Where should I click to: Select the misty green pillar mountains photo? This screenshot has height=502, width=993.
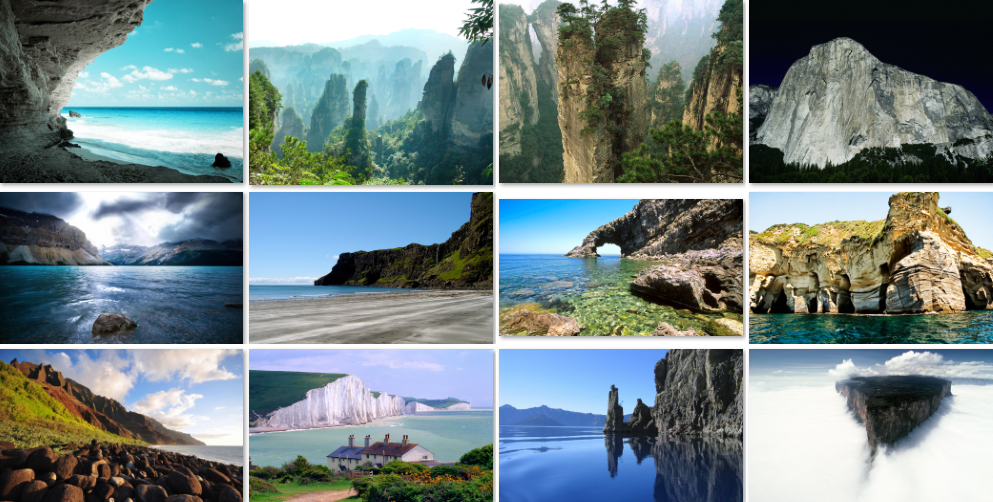tap(370, 91)
